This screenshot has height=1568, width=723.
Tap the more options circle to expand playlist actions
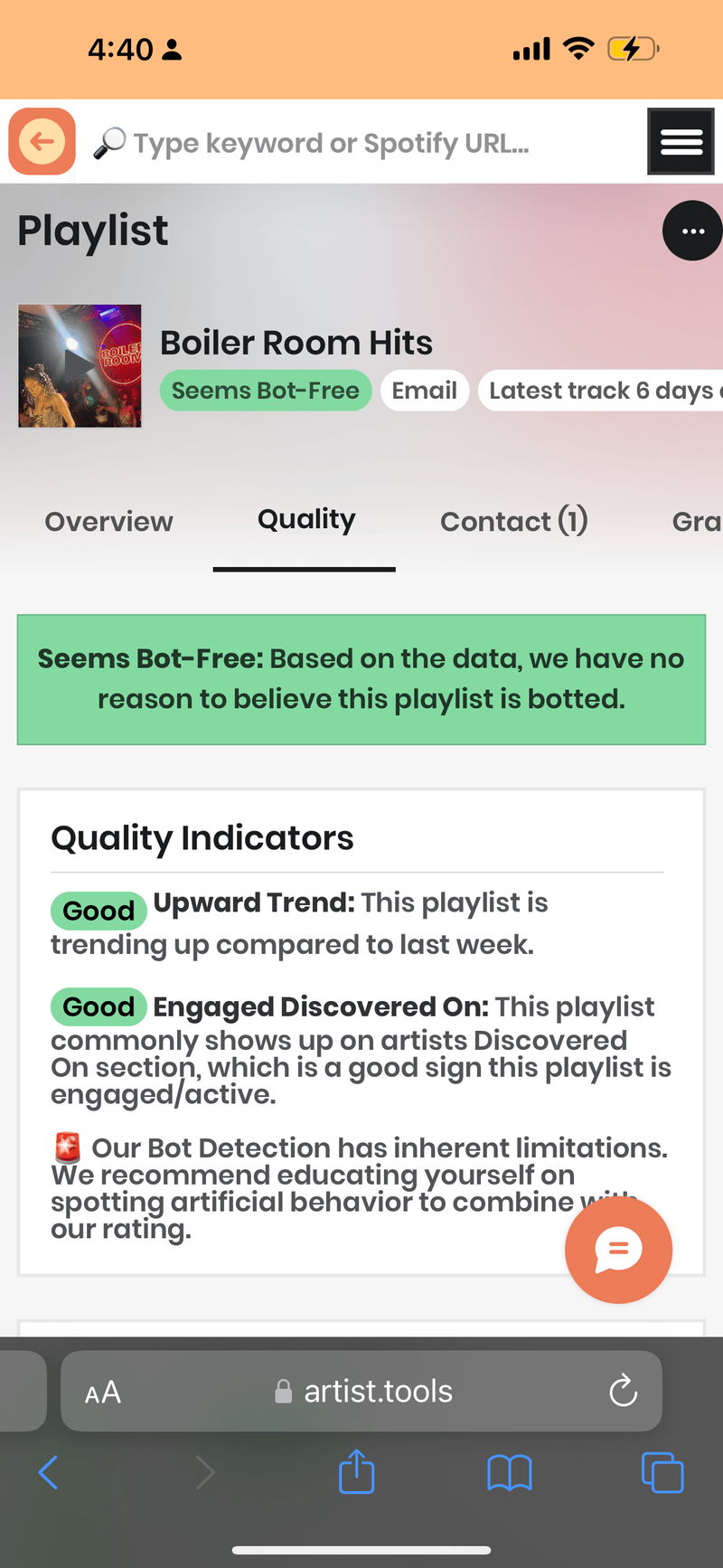pyautogui.click(x=692, y=231)
